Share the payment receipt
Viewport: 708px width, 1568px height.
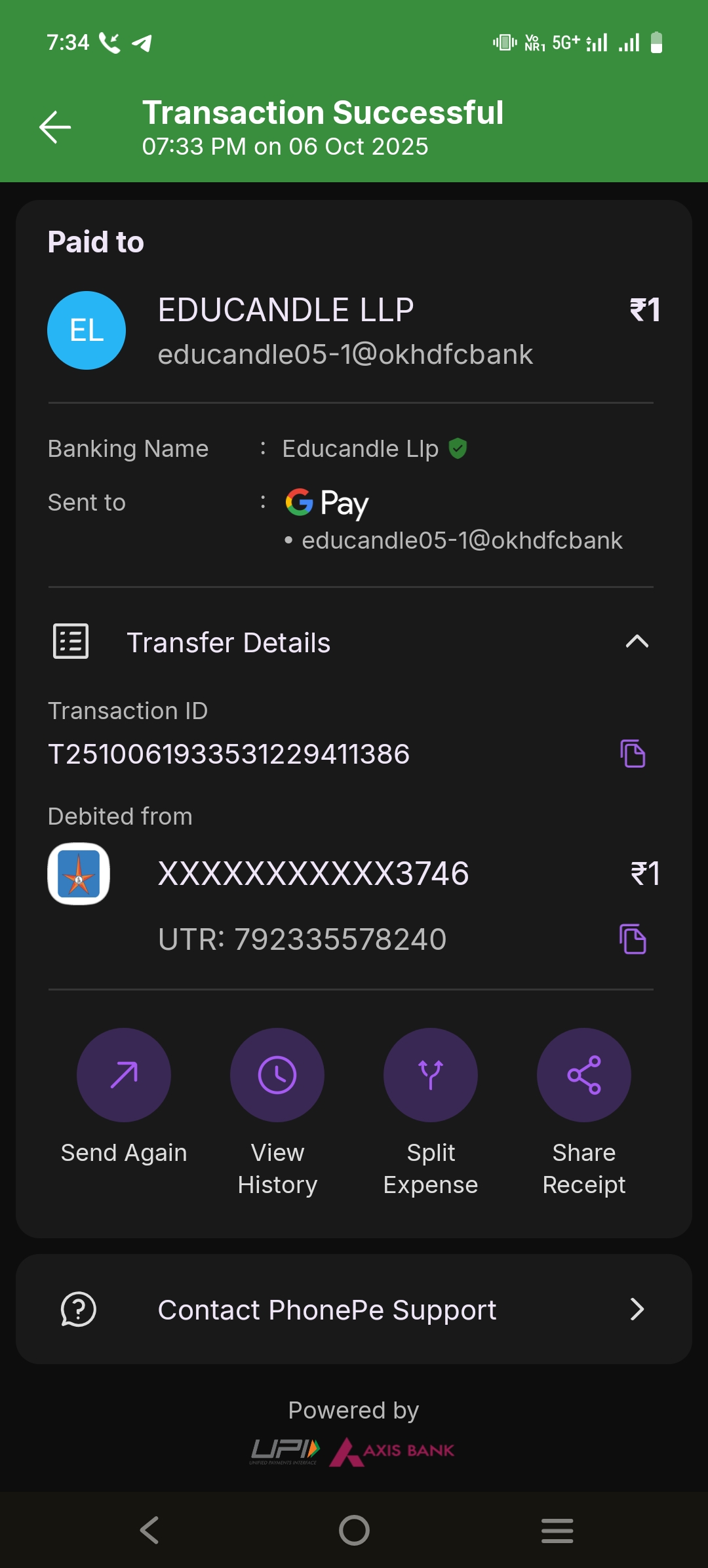click(584, 1075)
